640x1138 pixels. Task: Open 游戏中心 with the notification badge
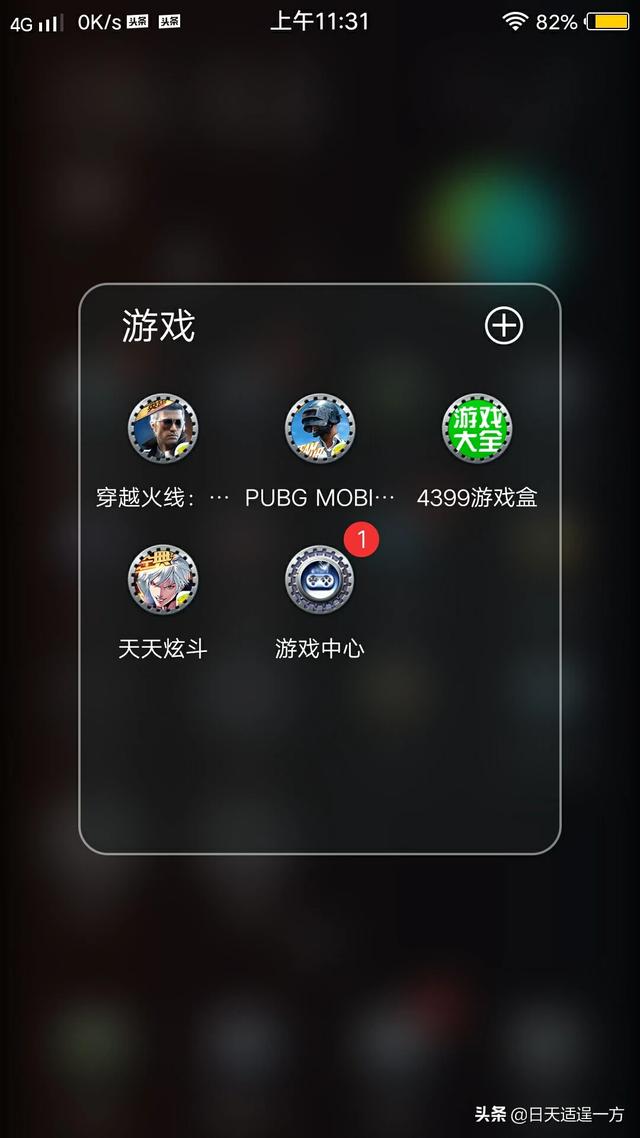coord(319,580)
